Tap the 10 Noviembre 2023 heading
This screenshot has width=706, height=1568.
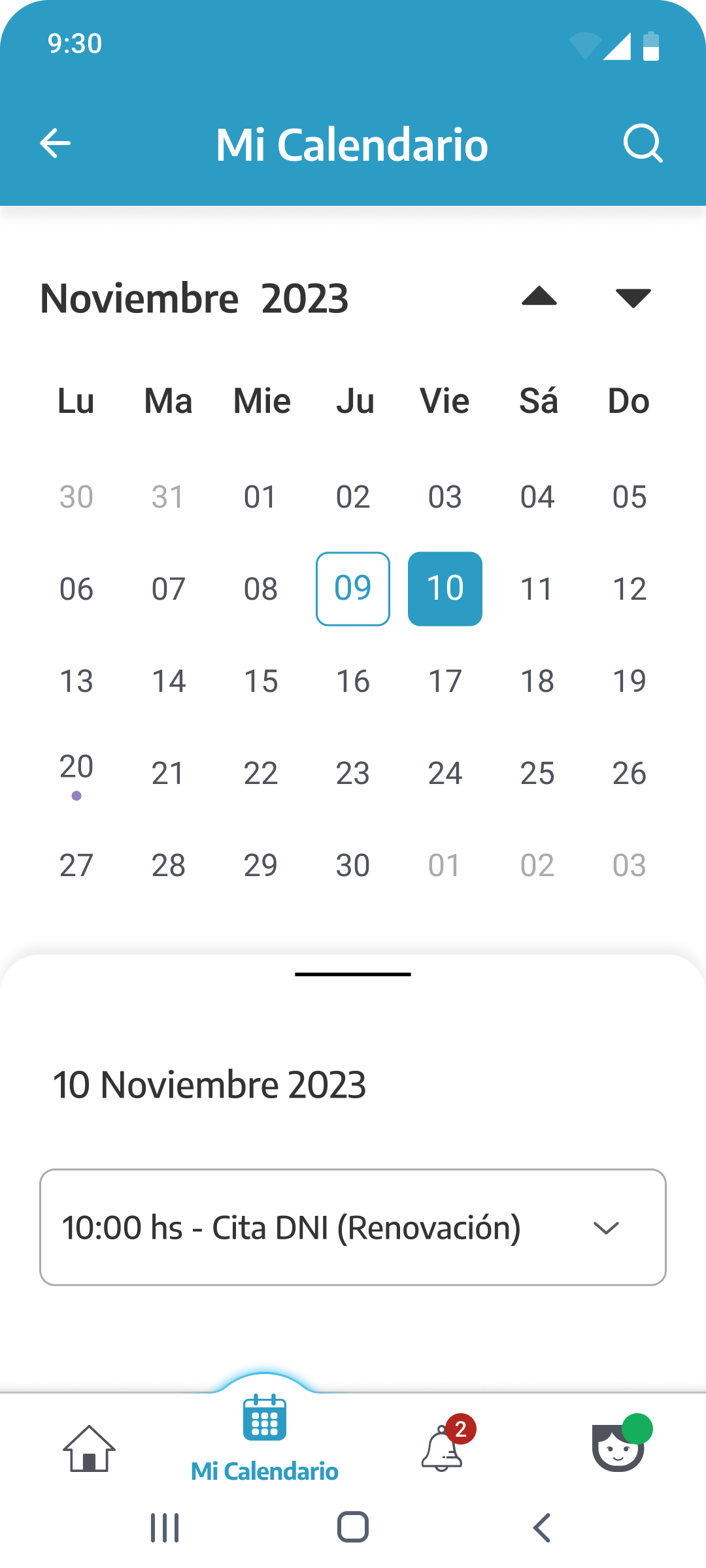tap(210, 1083)
